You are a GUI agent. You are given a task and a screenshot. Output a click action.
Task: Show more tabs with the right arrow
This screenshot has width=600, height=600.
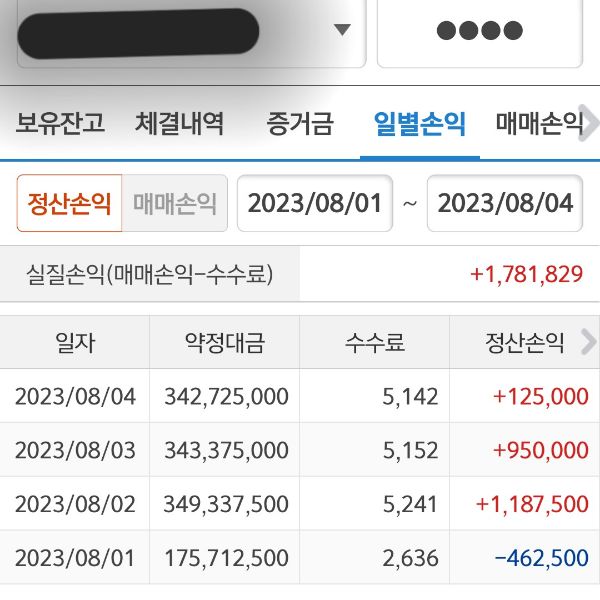[591, 124]
